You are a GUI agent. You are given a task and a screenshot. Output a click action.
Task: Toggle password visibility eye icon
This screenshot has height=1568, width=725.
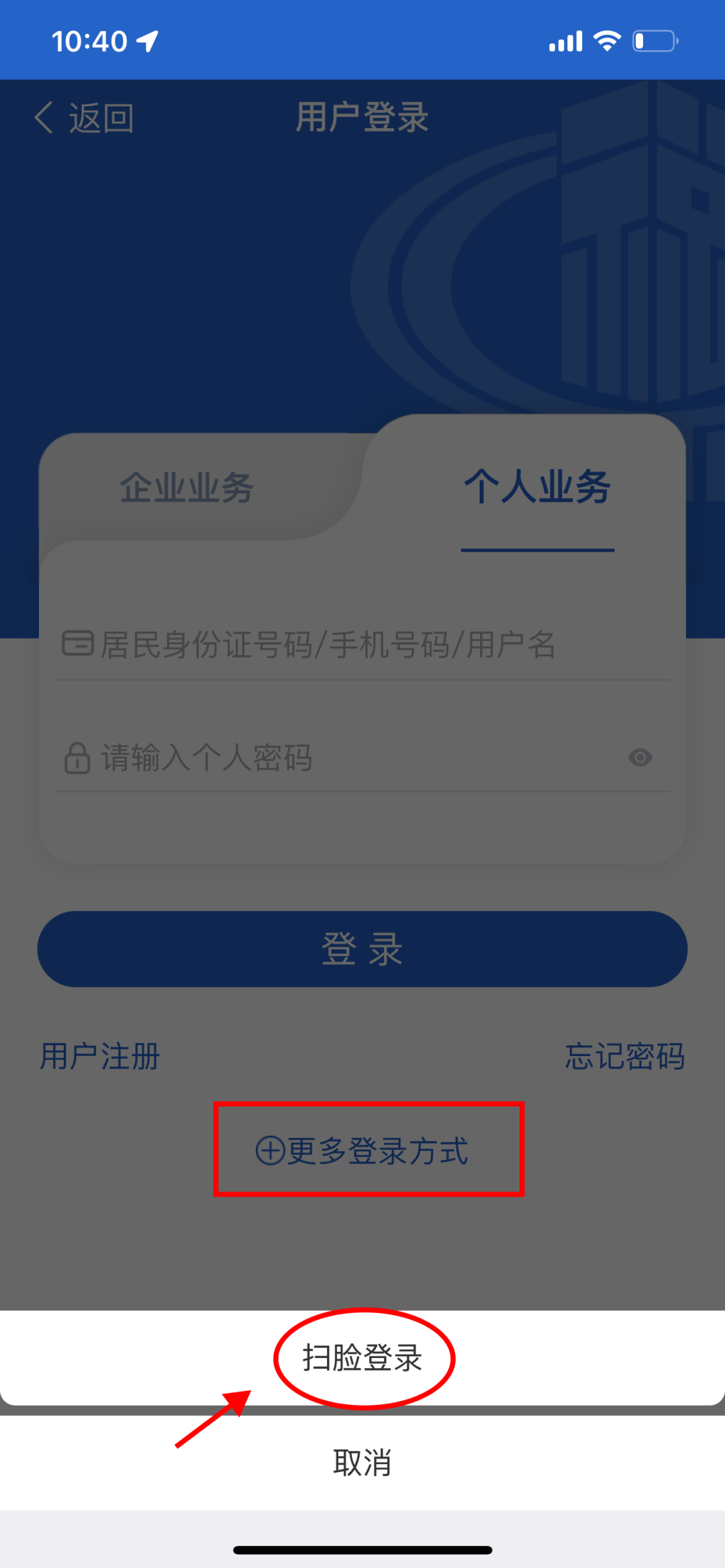point(640,757)
